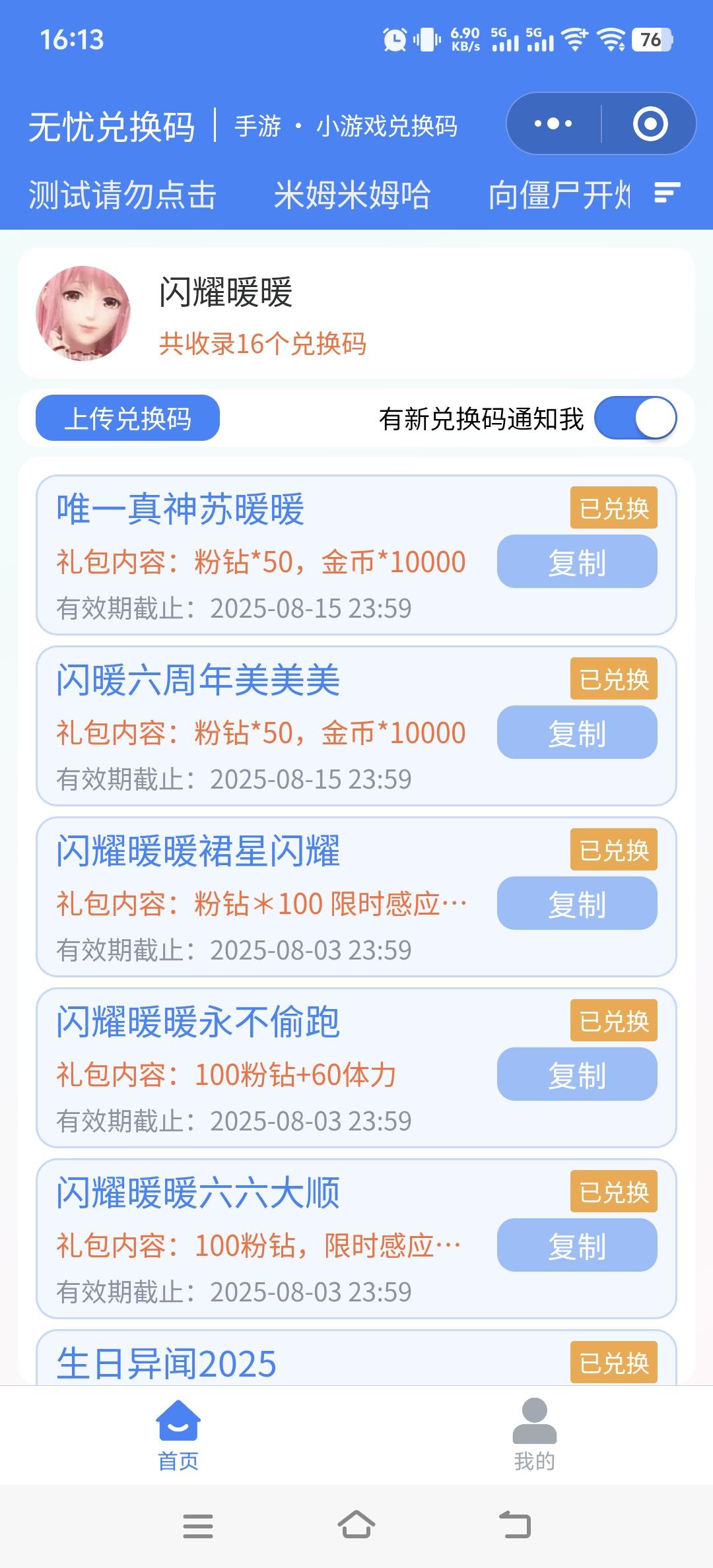Click the sort icon beside the game tabs
713x1568 pixels.
click(x=668, y=193)
